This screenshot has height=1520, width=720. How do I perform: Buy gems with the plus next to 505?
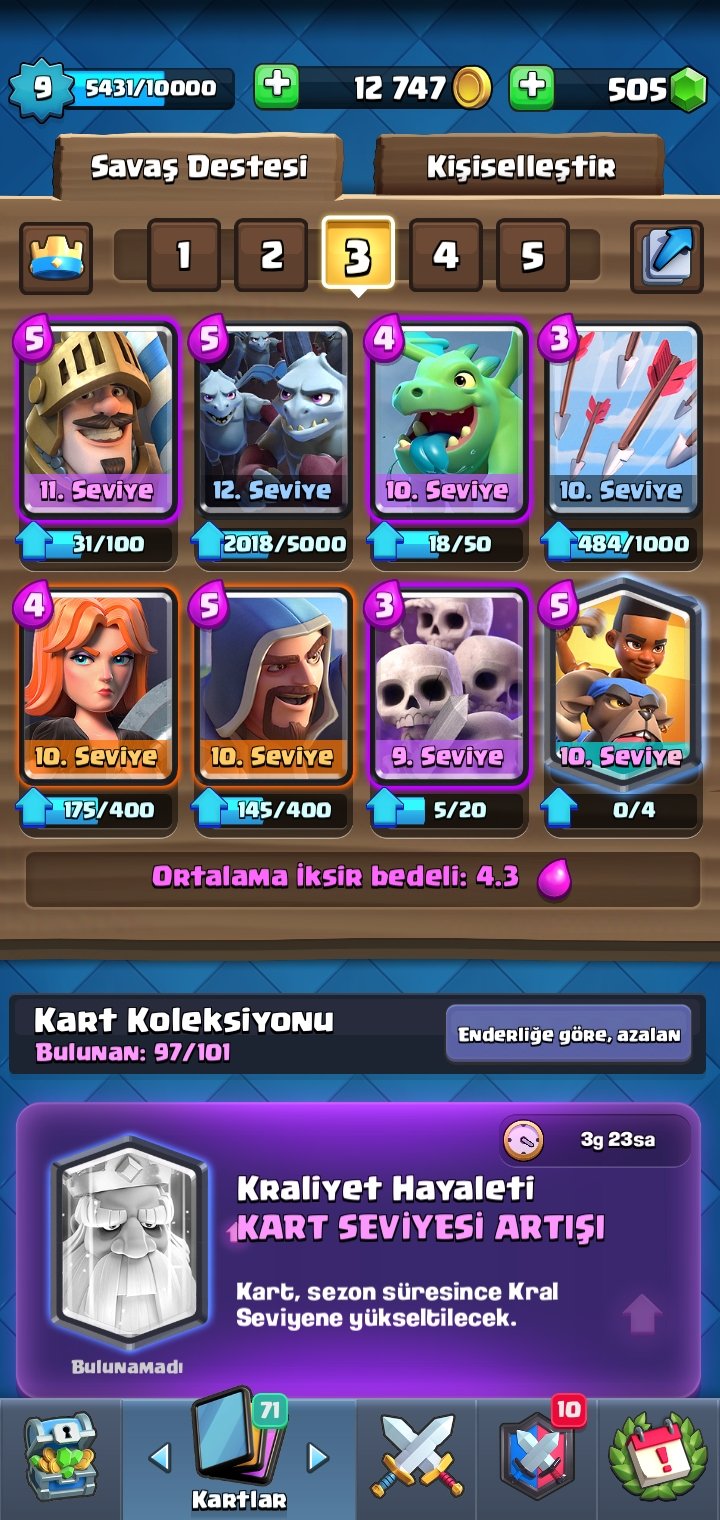532,88
